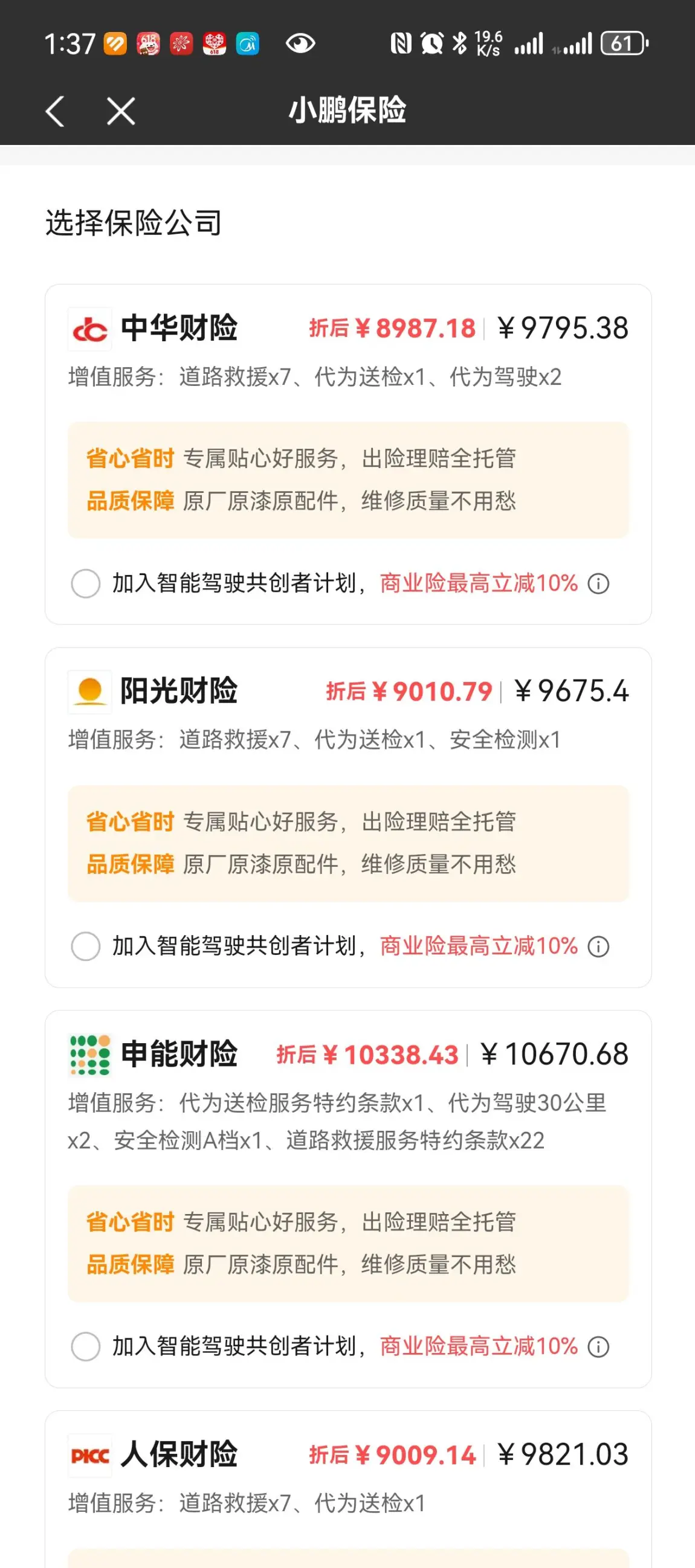Go back using the header arrow
This screenshot has width=695, height=1568.
[55, 111]
